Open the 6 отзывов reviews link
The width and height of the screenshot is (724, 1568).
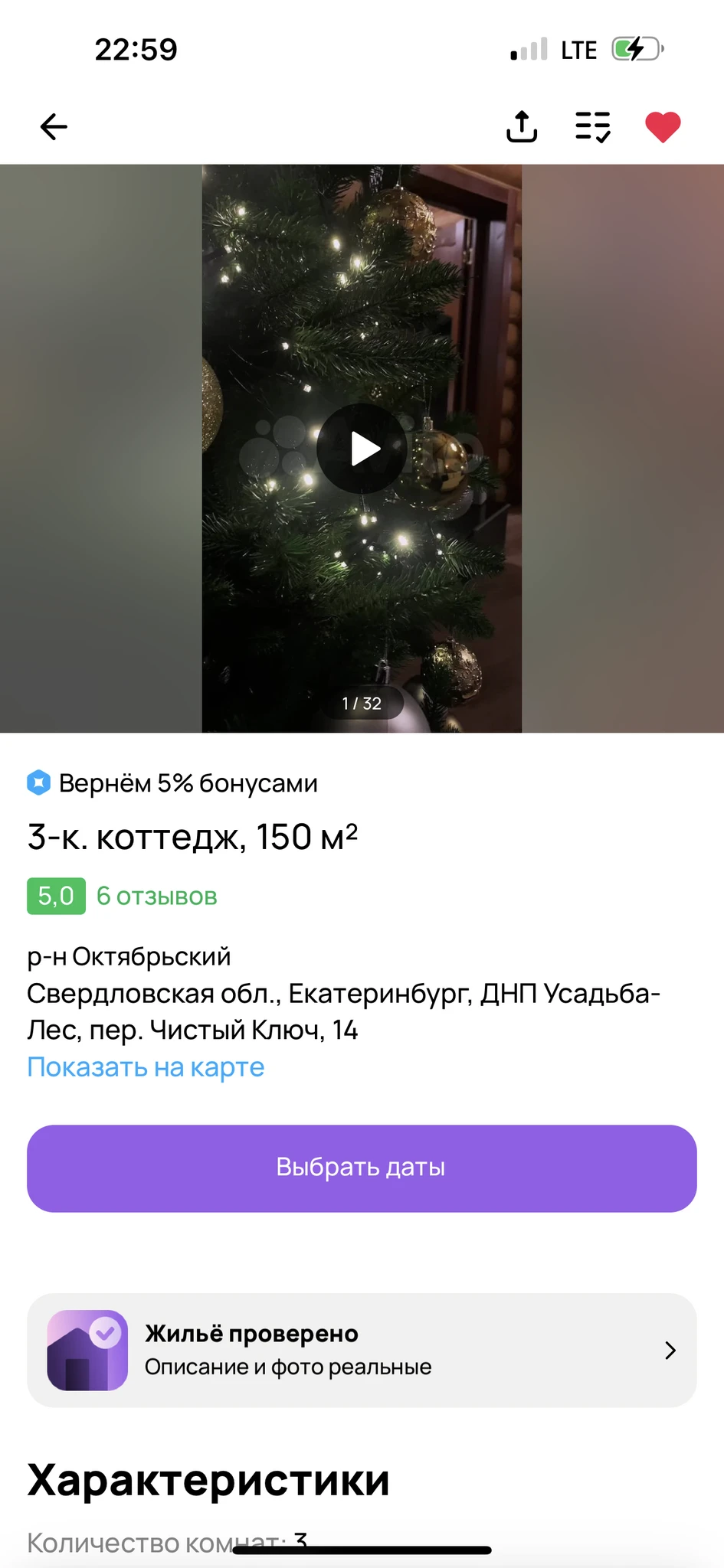(156, 896)
